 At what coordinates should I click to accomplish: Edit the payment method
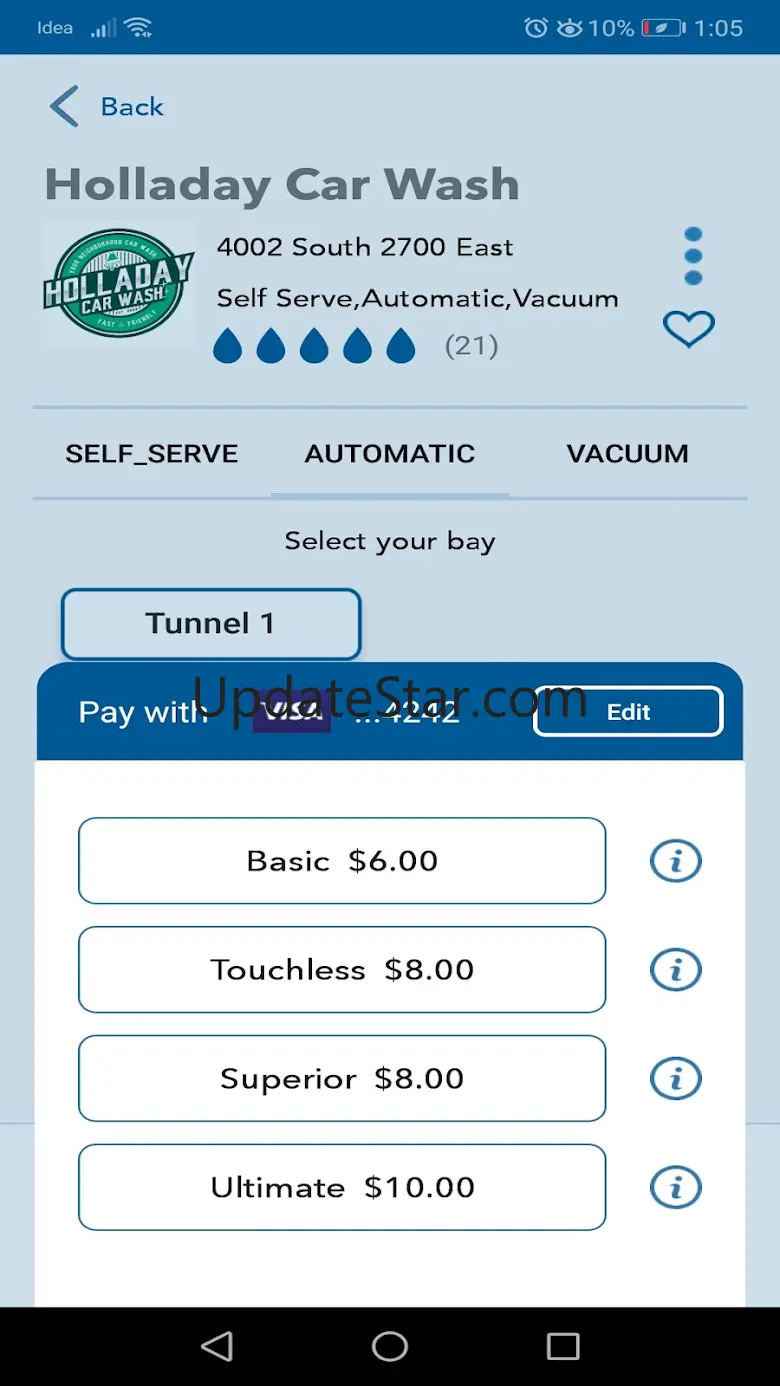point(628,712)
